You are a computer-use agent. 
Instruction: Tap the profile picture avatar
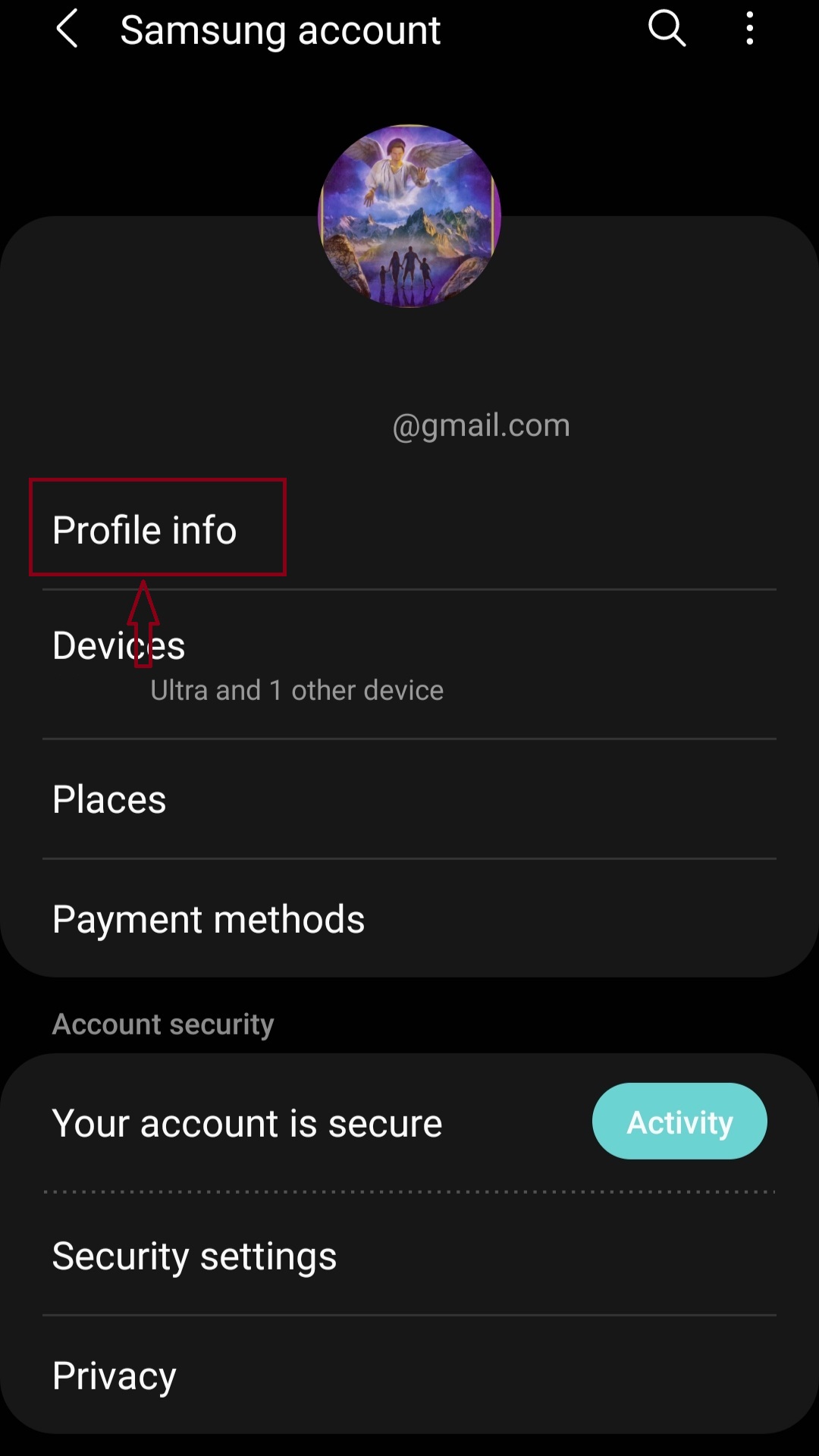409,216
